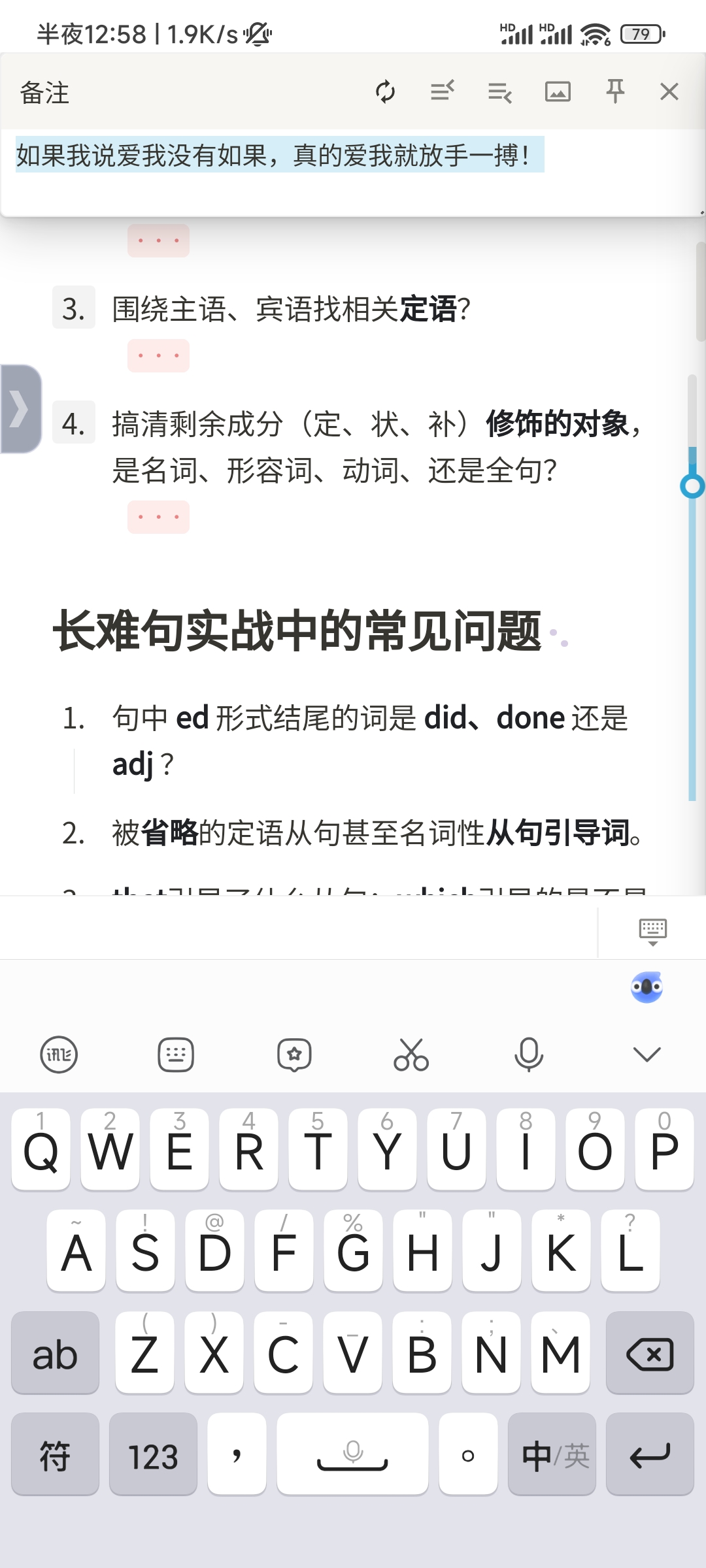Open the sticker favorites panel
Screen dimensions: 706x1568
tap(294, 1053)
